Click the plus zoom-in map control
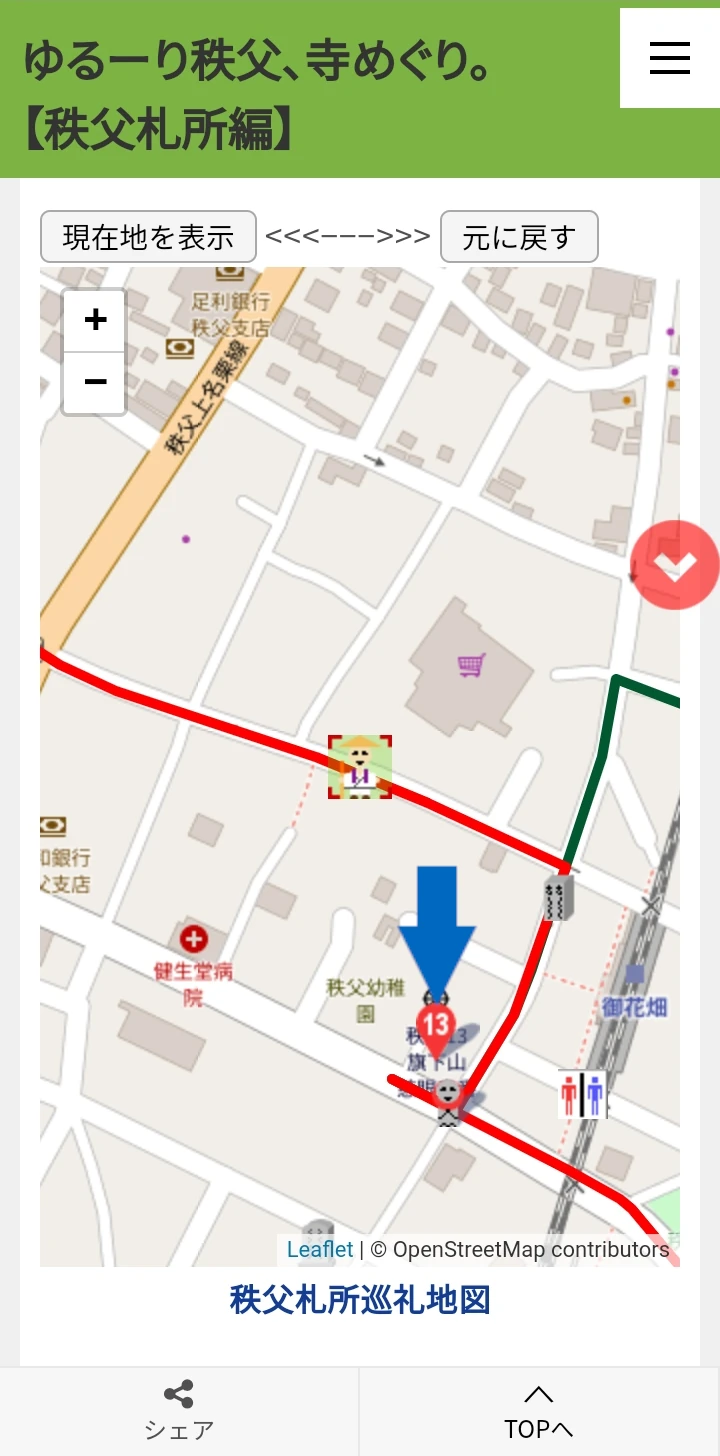 [x=93, y=320]
